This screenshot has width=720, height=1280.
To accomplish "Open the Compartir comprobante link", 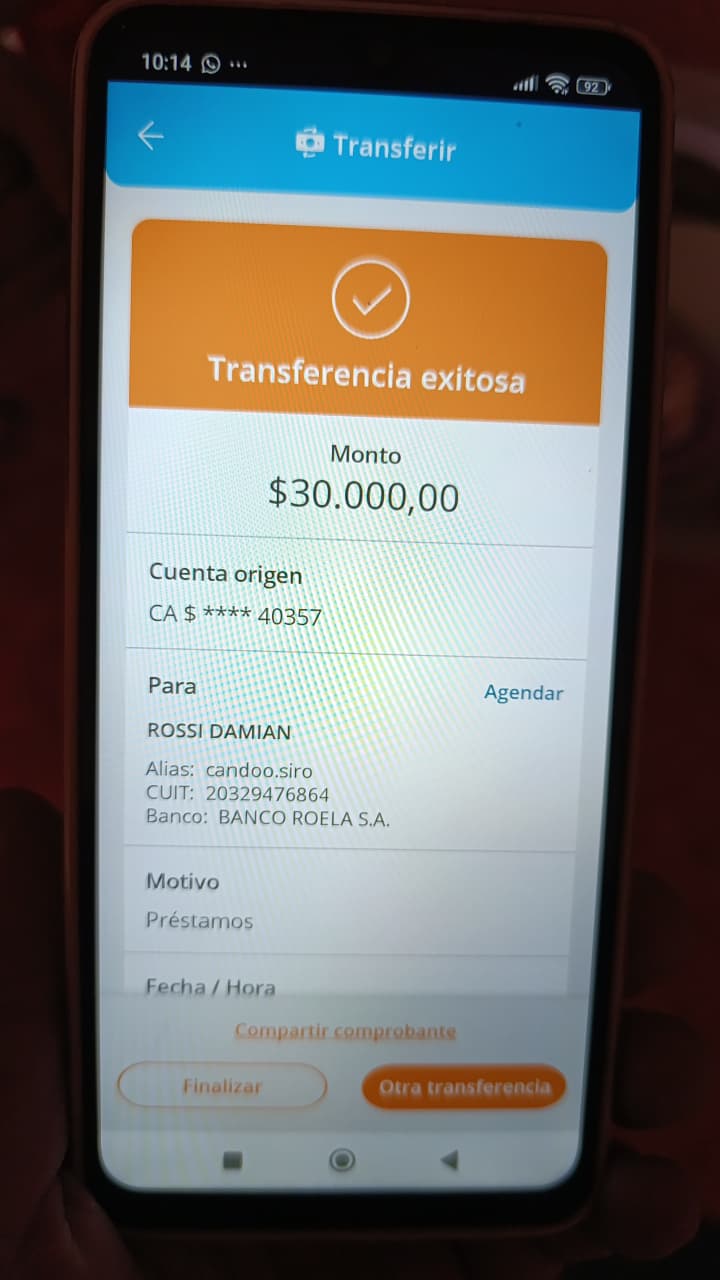I will tap(345, 1031).
